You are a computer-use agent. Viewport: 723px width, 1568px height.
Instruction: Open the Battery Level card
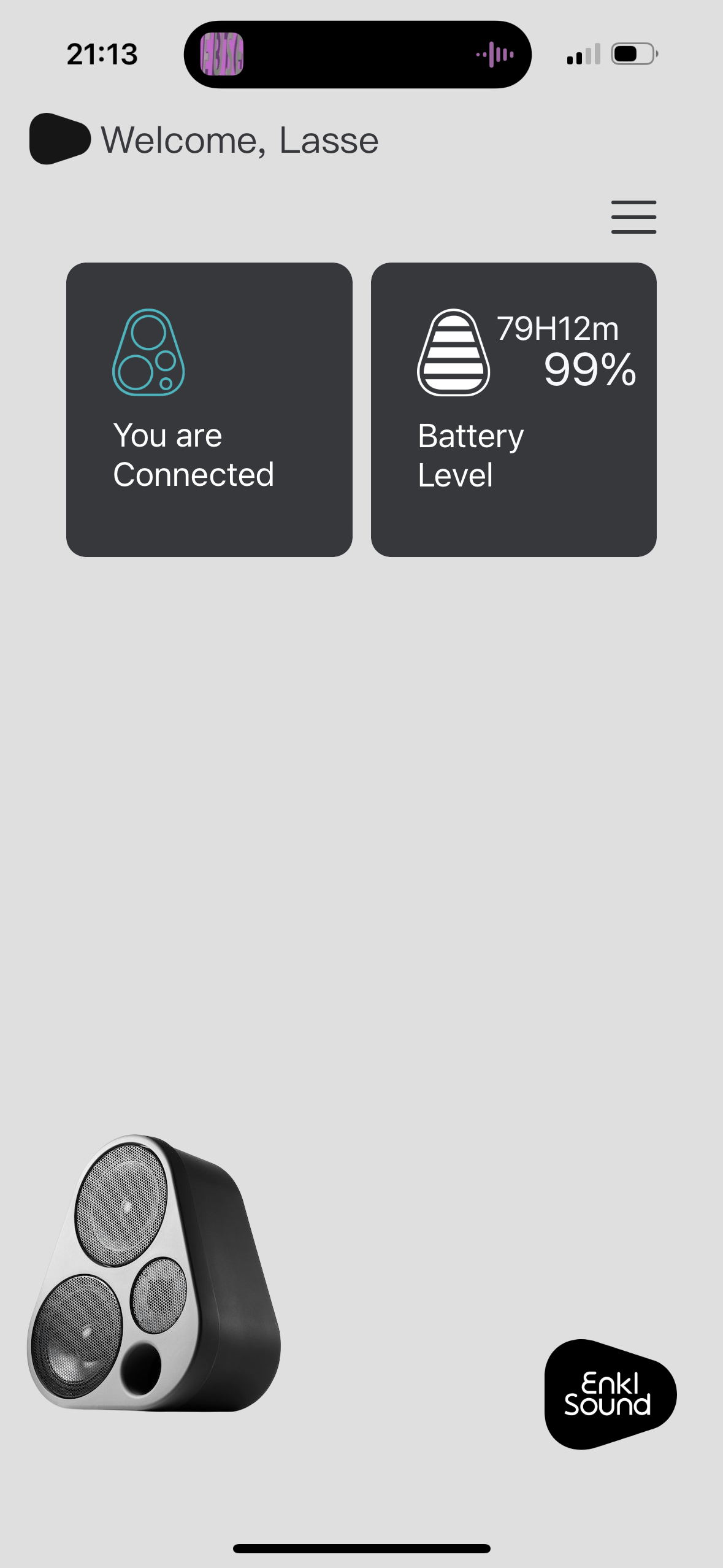point(513,409)
